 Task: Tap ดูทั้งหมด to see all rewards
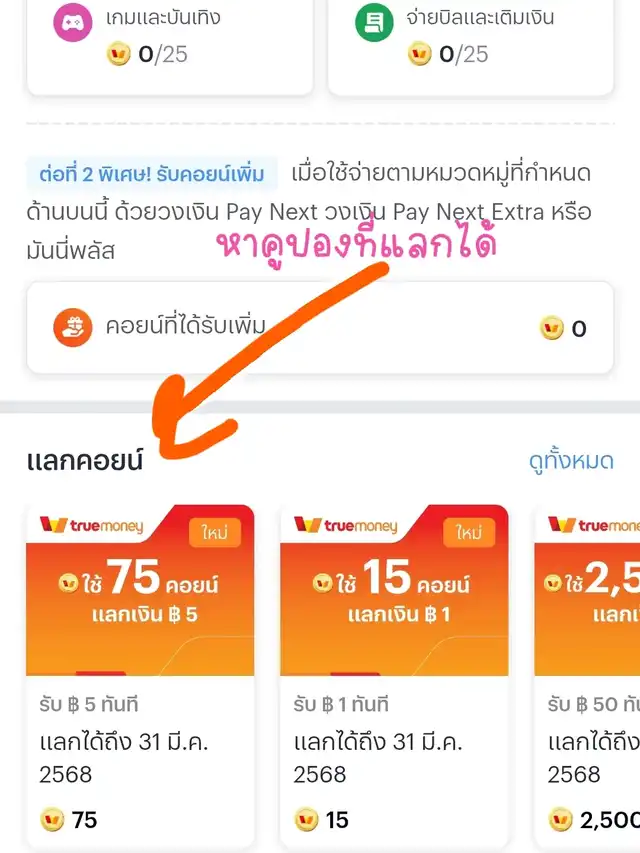(x=569, y=461)
